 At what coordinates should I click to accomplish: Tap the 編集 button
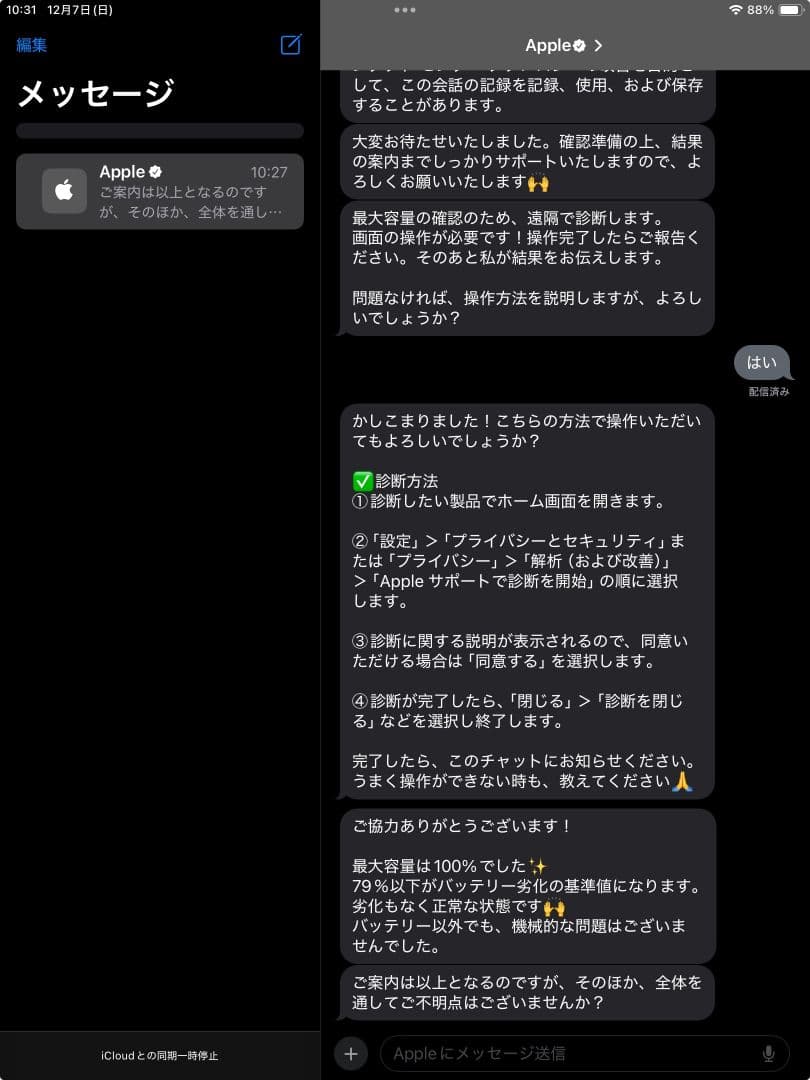click(31, 44)
